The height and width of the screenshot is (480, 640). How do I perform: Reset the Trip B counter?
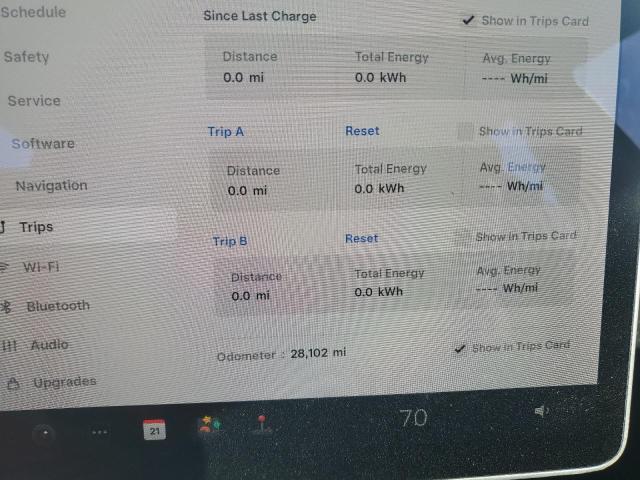click(361, 238)
